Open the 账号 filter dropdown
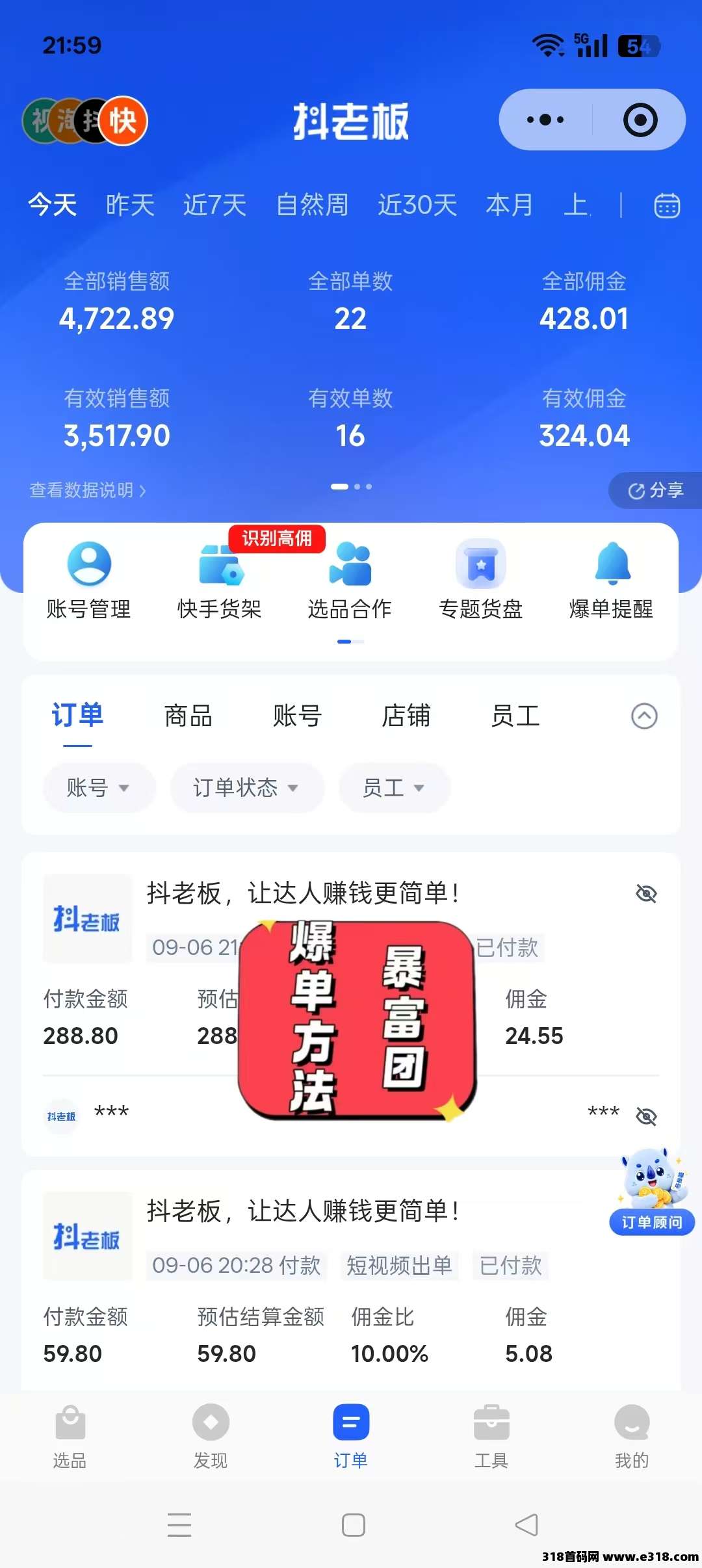702x1568 pixels. (x=99, y=788)
